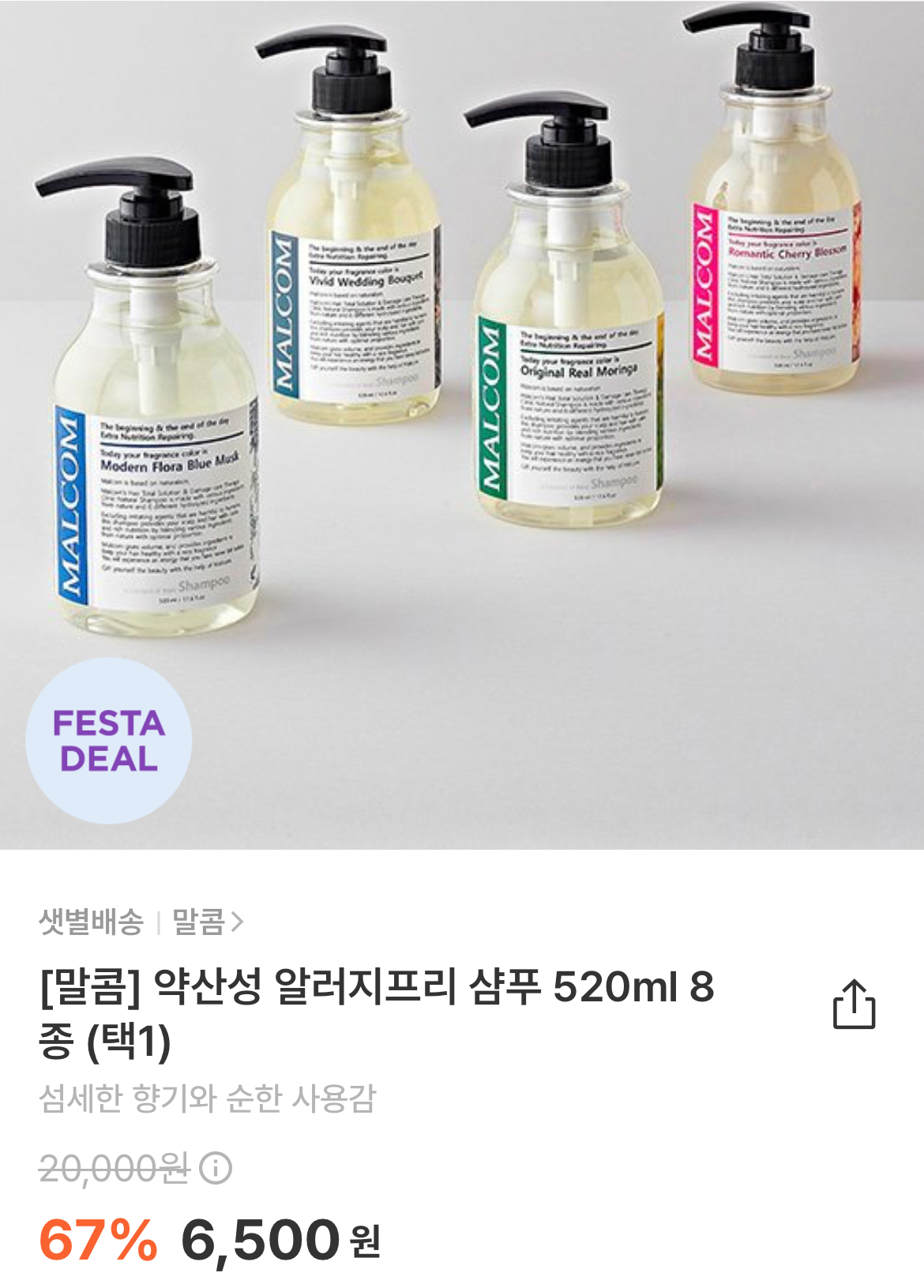Screen dimensions: 924x1288
Task: Share this Malcom shampoo product
Action: pos(854,1004)
